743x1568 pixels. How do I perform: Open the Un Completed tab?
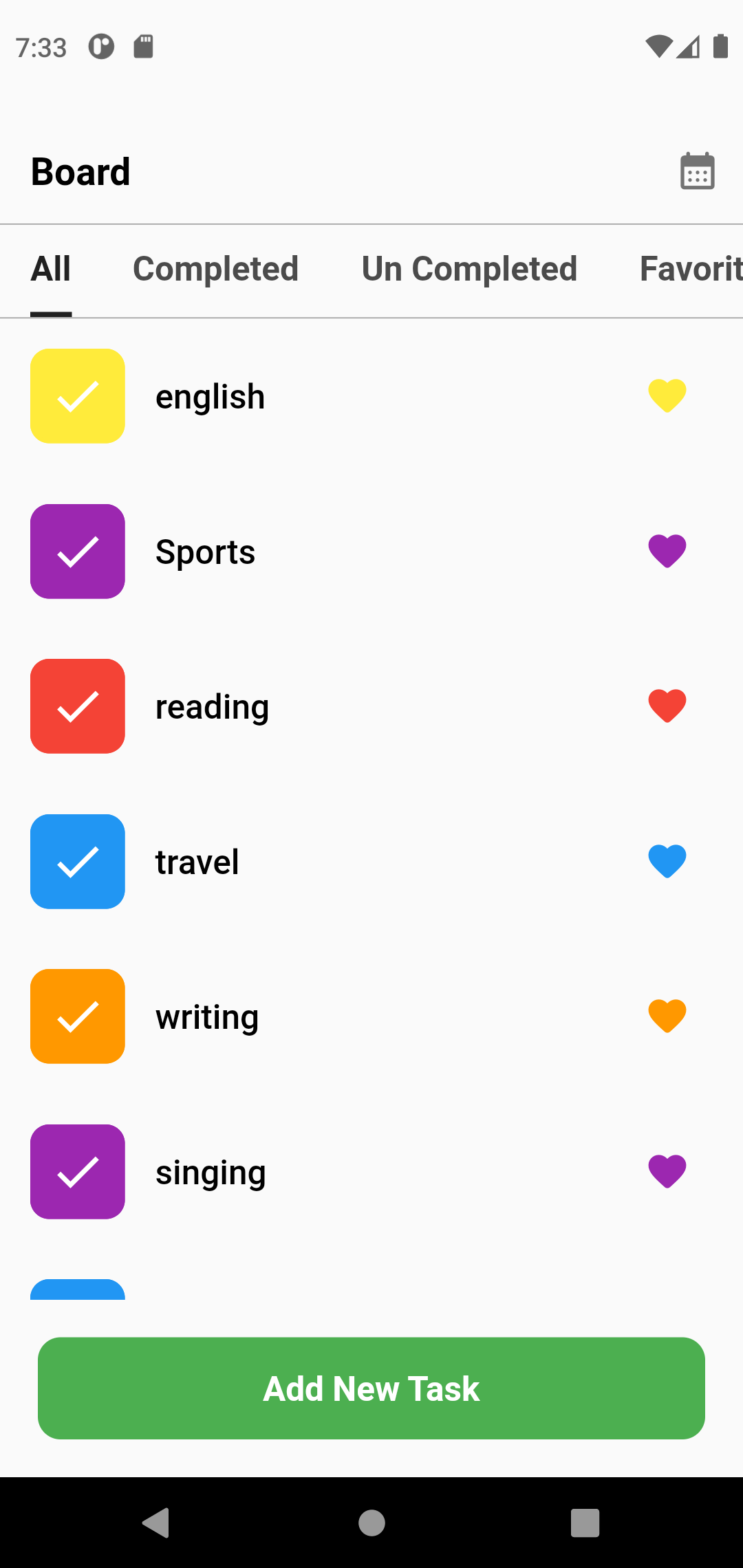470,269
